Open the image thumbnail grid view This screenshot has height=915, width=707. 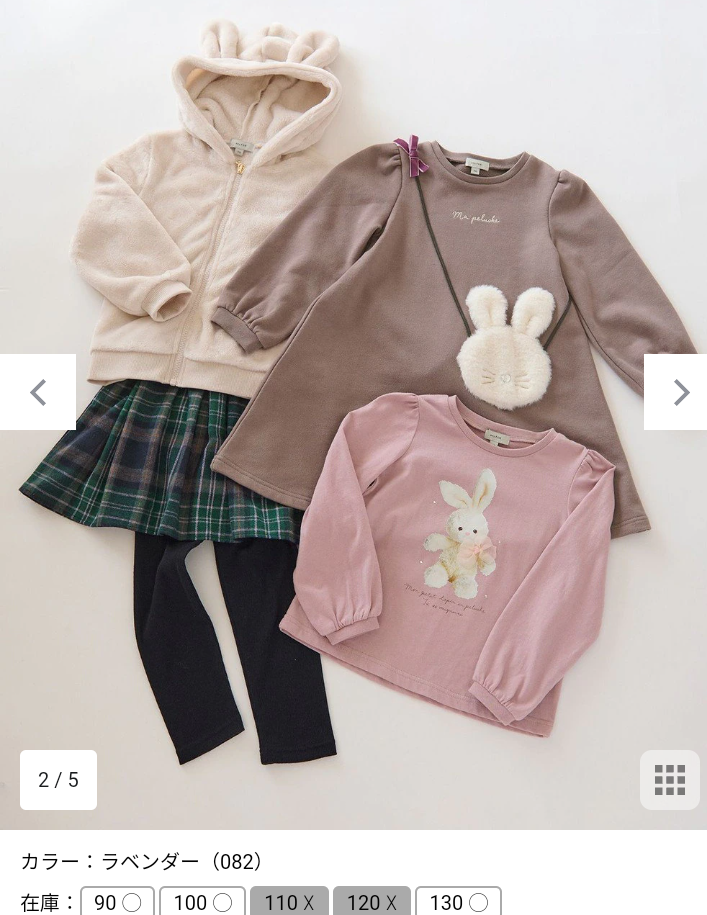669,779
